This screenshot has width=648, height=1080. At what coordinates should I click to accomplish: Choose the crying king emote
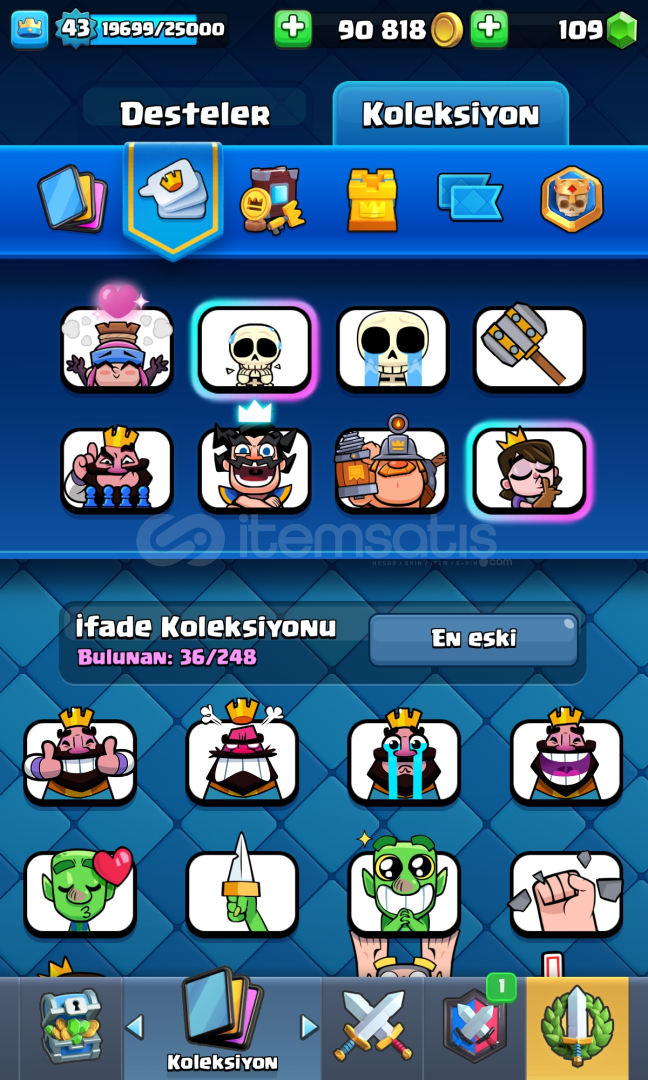point(404,757)
